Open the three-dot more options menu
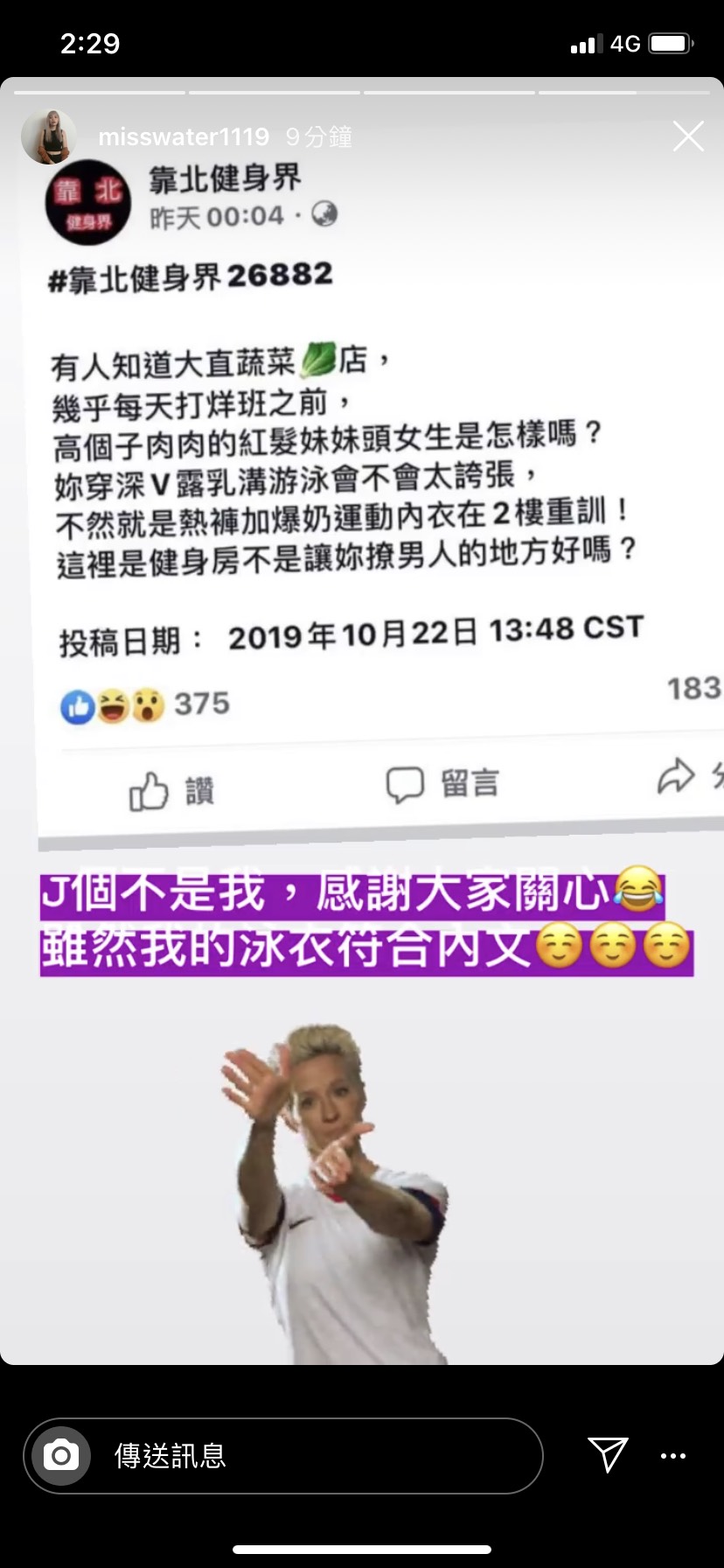 [672, 1456]
